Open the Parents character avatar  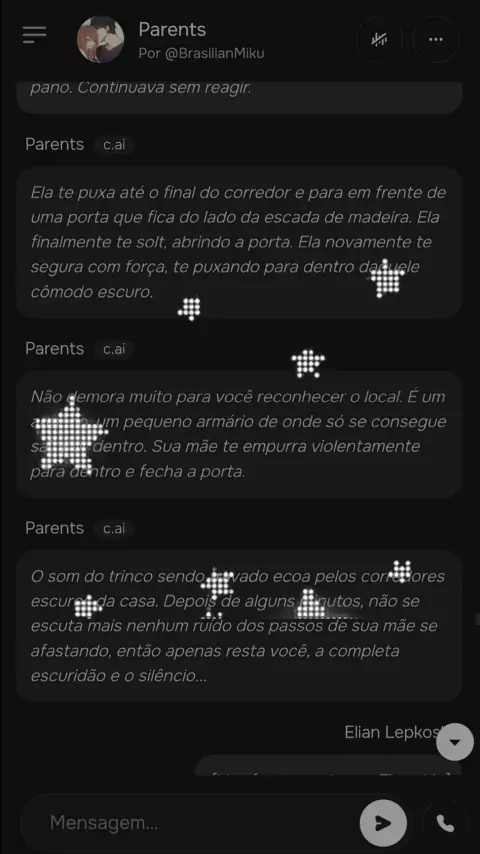[x=100, y=39]
